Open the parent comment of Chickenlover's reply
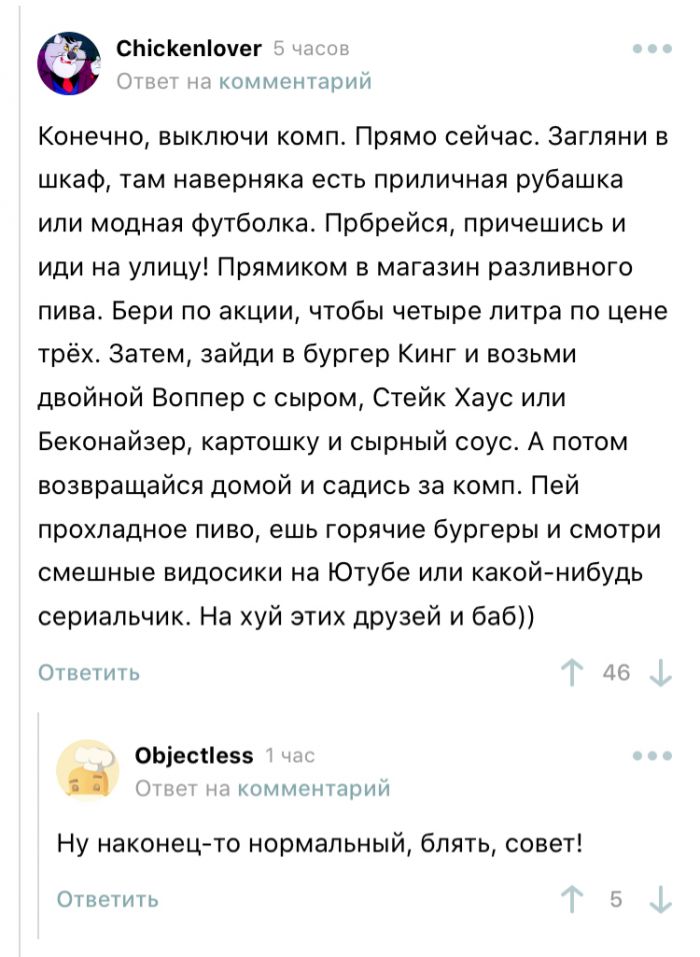The image size is (700, 957). 295,81
